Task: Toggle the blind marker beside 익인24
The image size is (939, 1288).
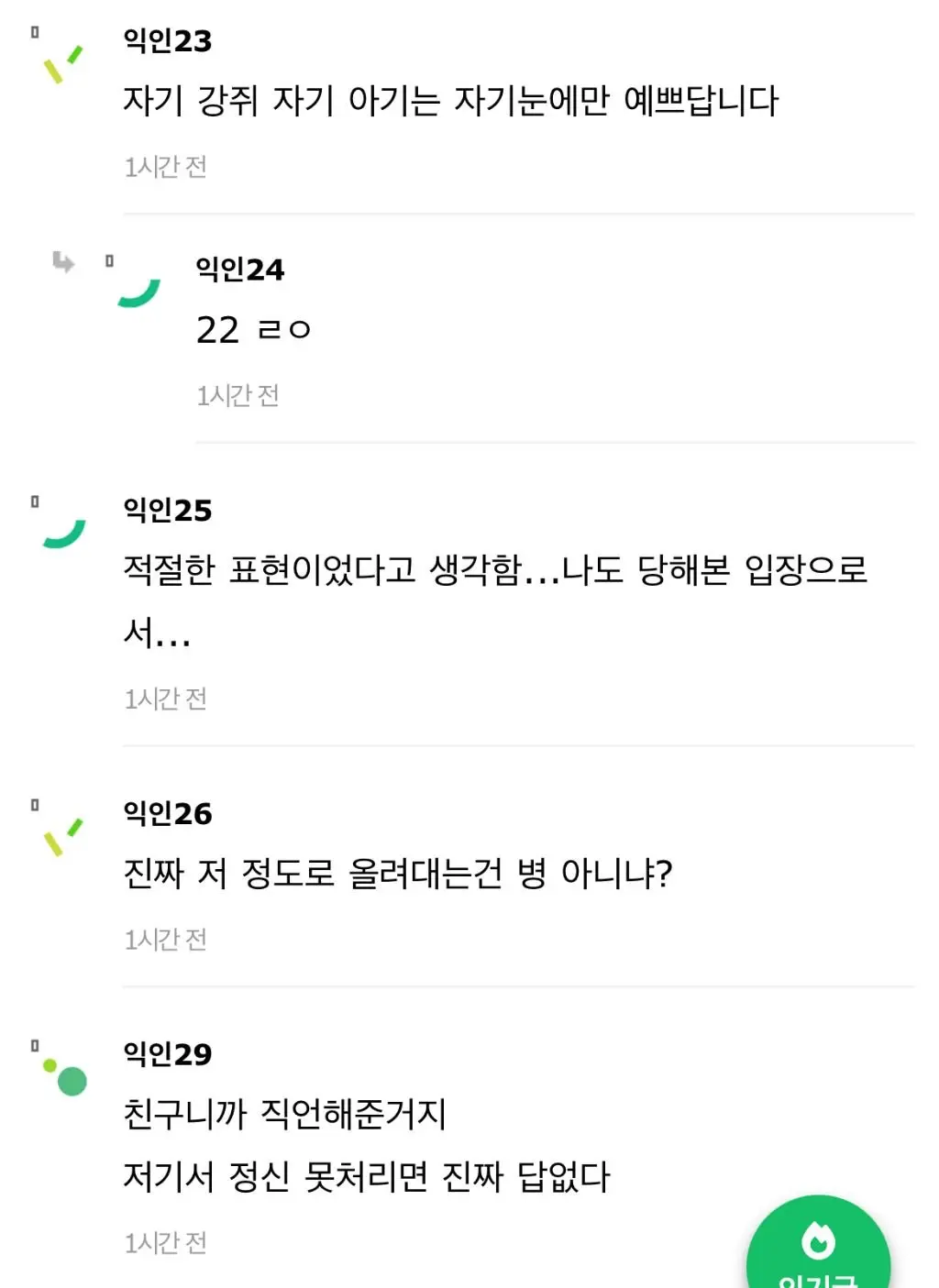Action: tap(111, 261)
